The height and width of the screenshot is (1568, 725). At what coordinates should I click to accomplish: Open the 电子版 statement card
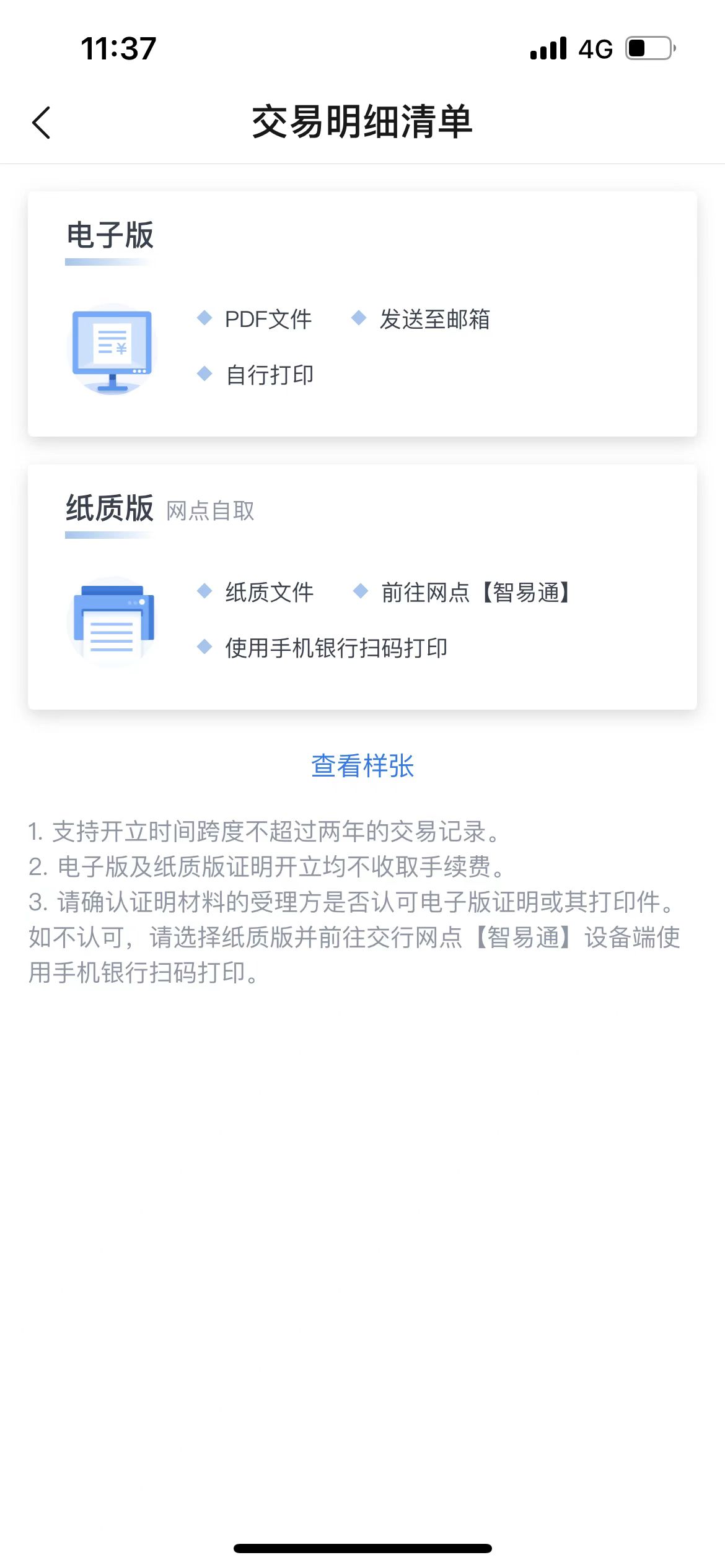[362, 314]
